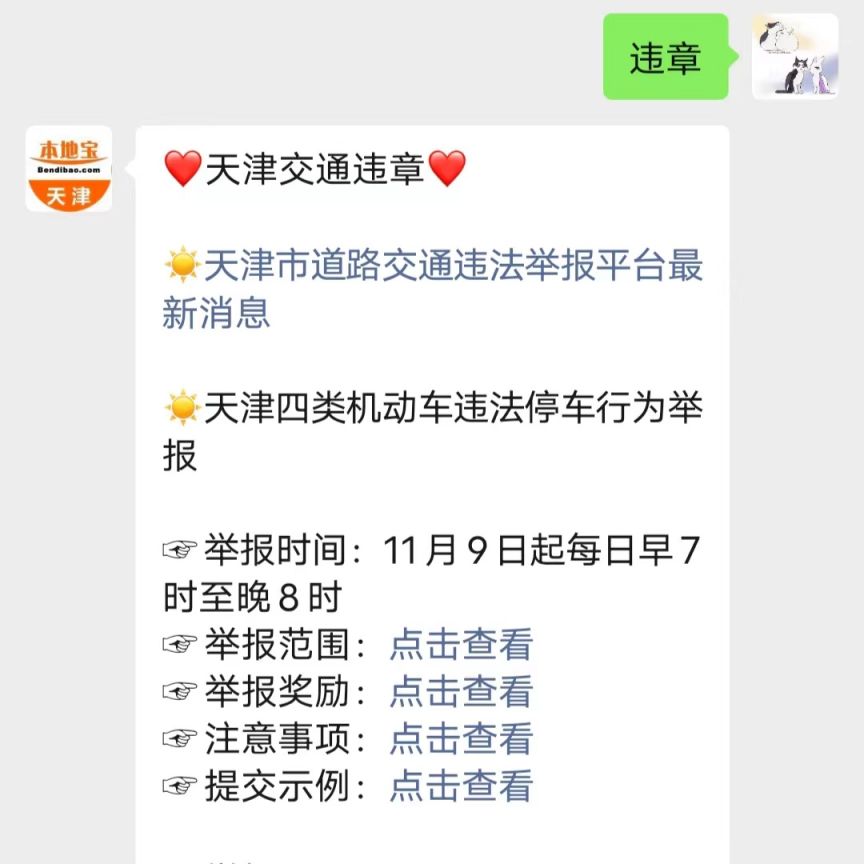Viewport: 864px width, 864px height.
Task: Tap 点击查看 next to 提交示例
Action: click(461, 786)
